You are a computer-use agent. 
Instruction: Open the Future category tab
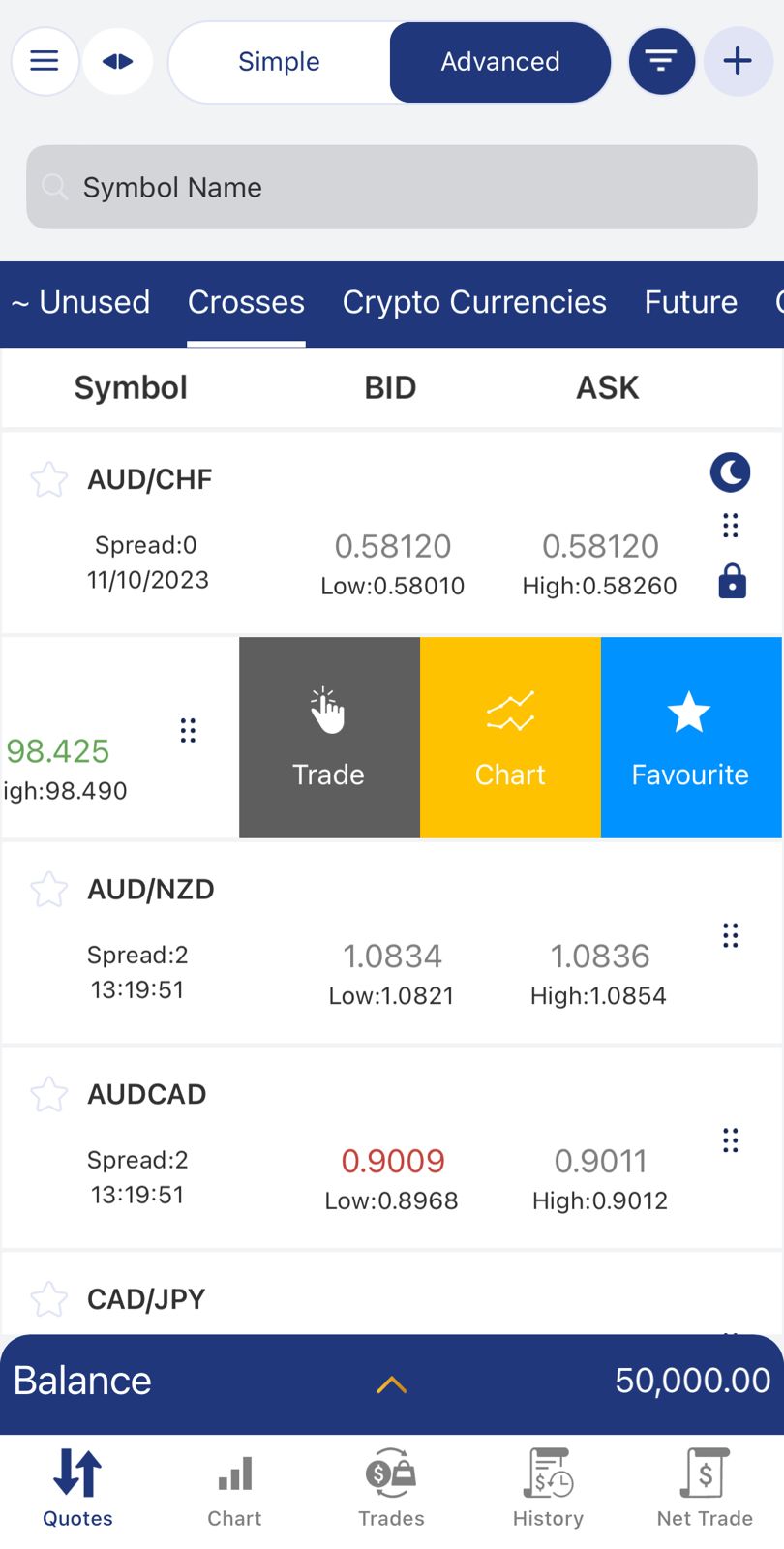click(690, 302)
